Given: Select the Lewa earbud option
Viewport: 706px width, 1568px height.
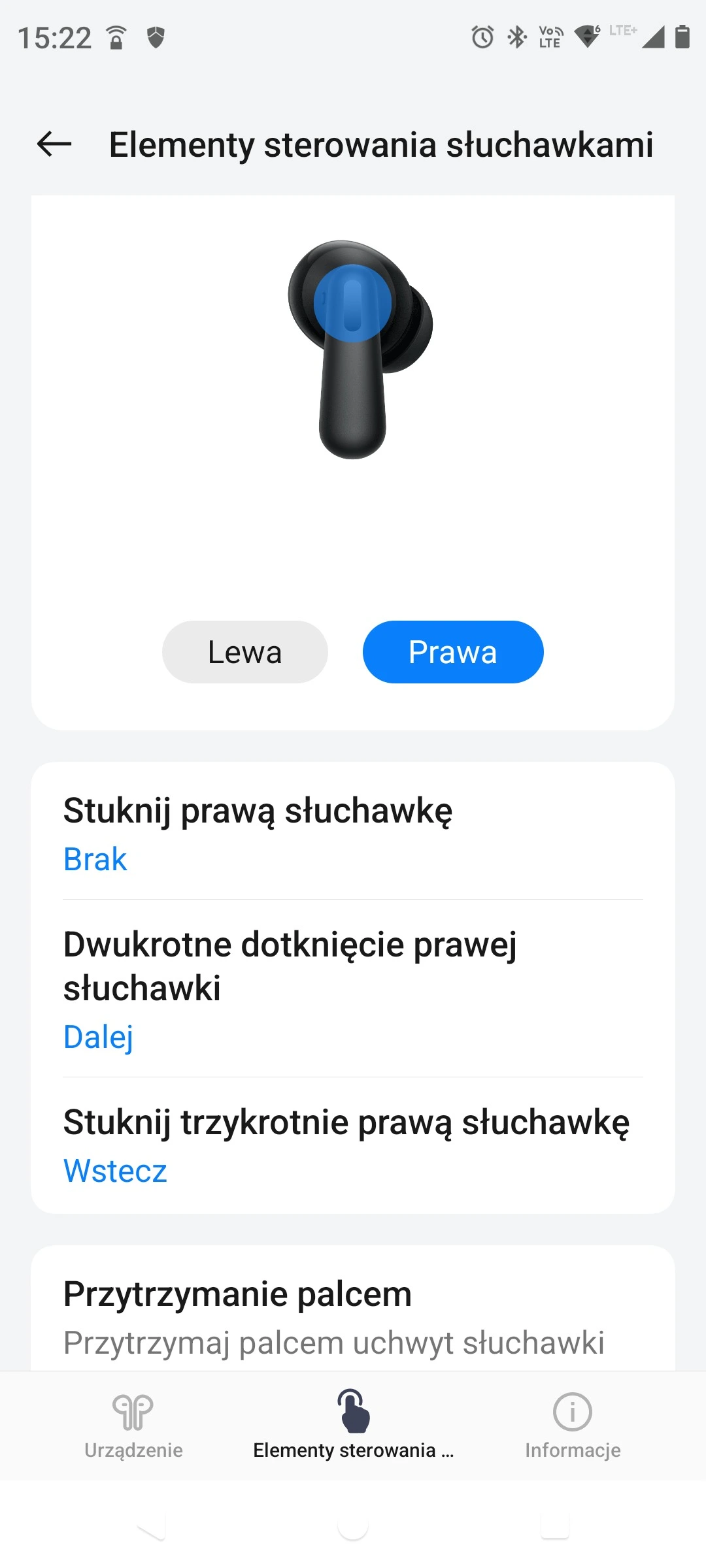Looking at the screenshot, I should coord(244,651).
